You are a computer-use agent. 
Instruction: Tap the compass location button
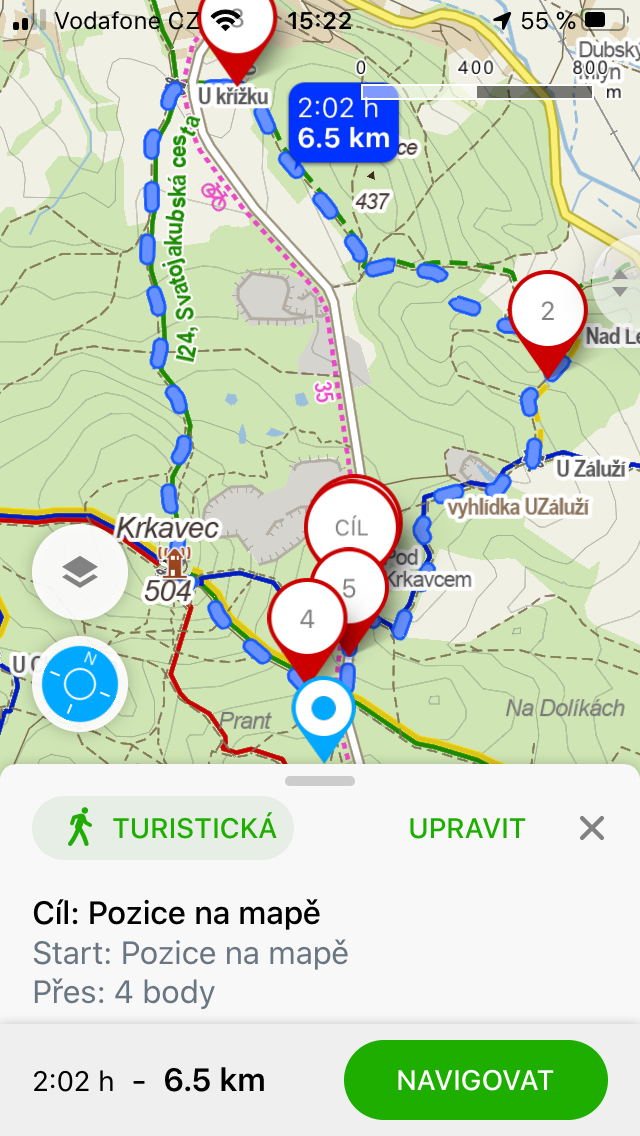click(x=80, y=683)
